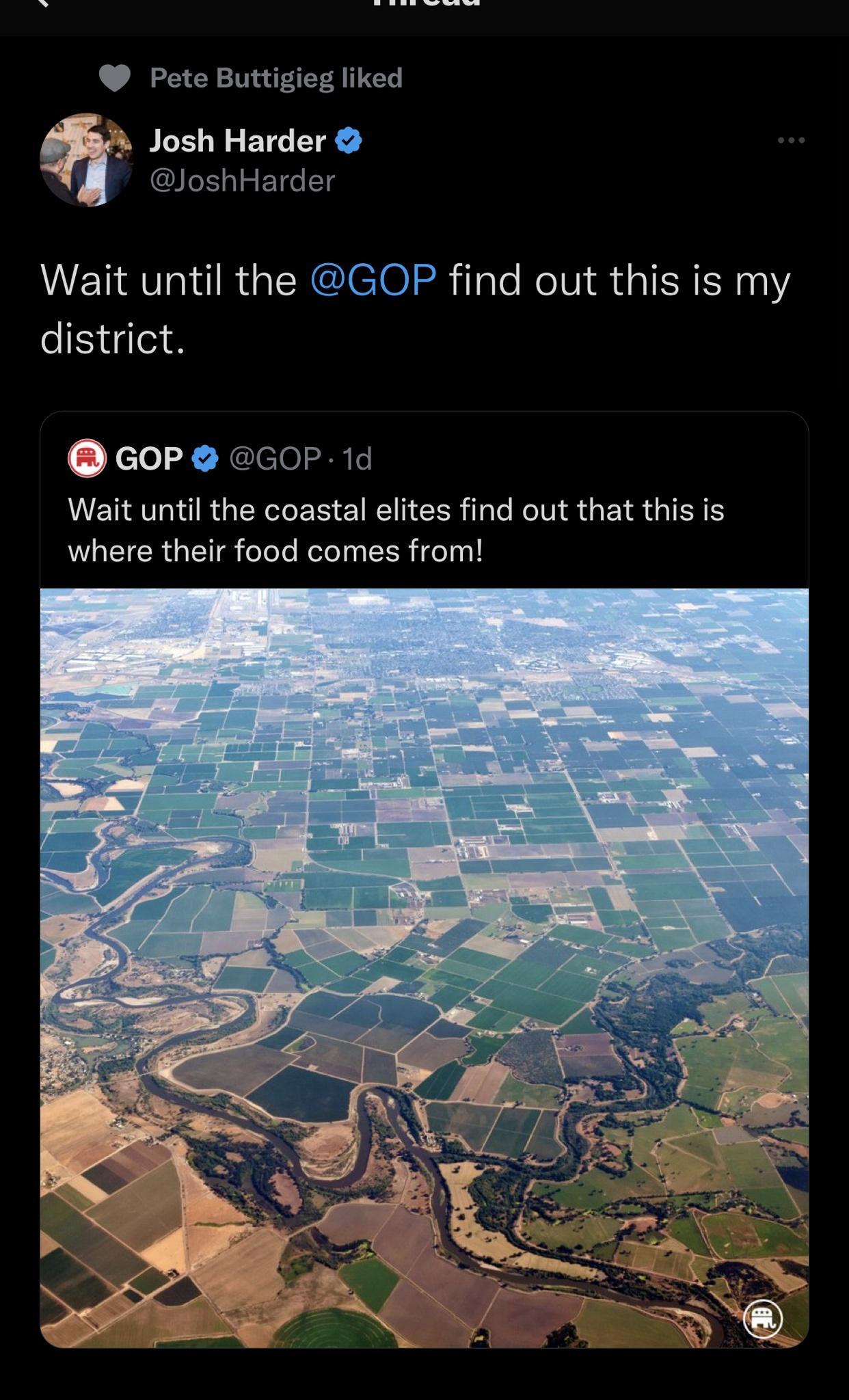Click the @JoshHarder handle
Viewport: 849px width, 1400px height.
click(x=241, y=181)
